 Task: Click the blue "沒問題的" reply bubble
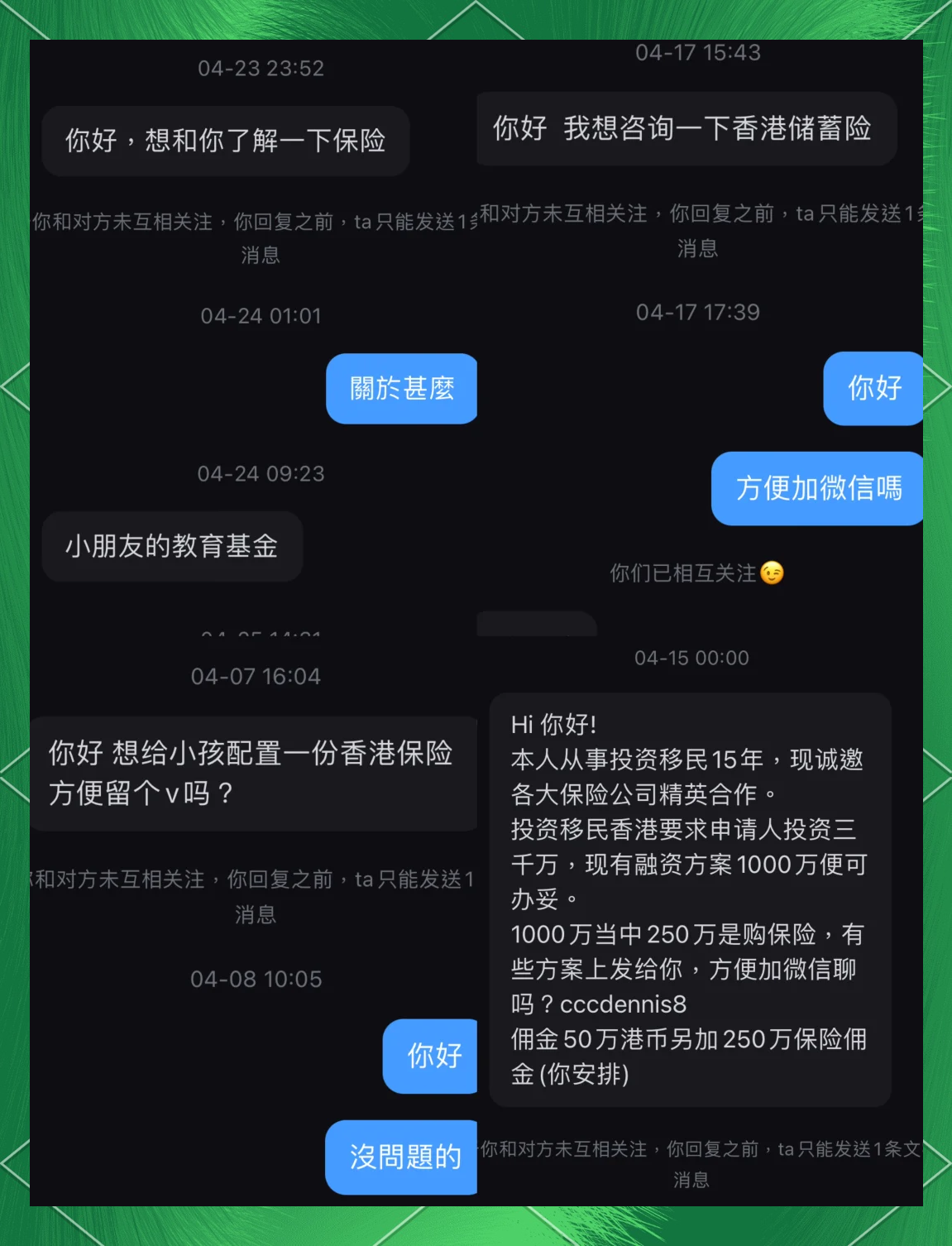[402, 1158]
